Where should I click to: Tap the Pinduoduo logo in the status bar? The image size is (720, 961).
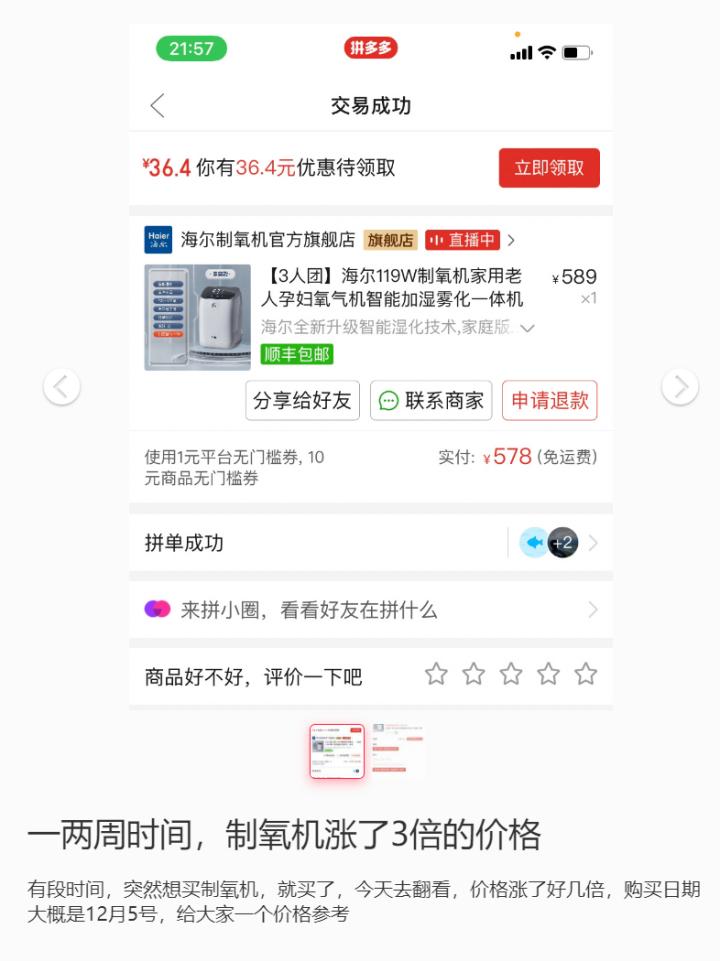pos(371,47)
